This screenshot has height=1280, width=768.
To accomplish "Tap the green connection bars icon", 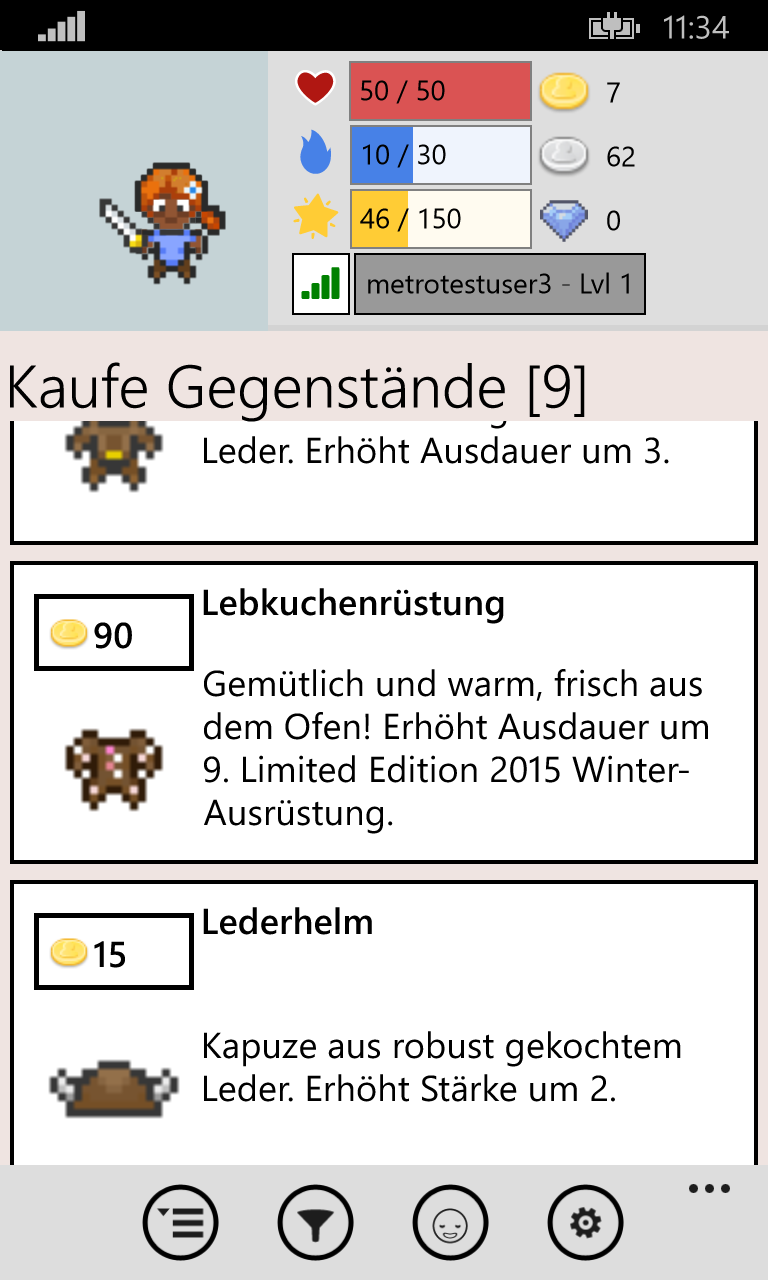I will pyautogui.click(x=321, y=284).
